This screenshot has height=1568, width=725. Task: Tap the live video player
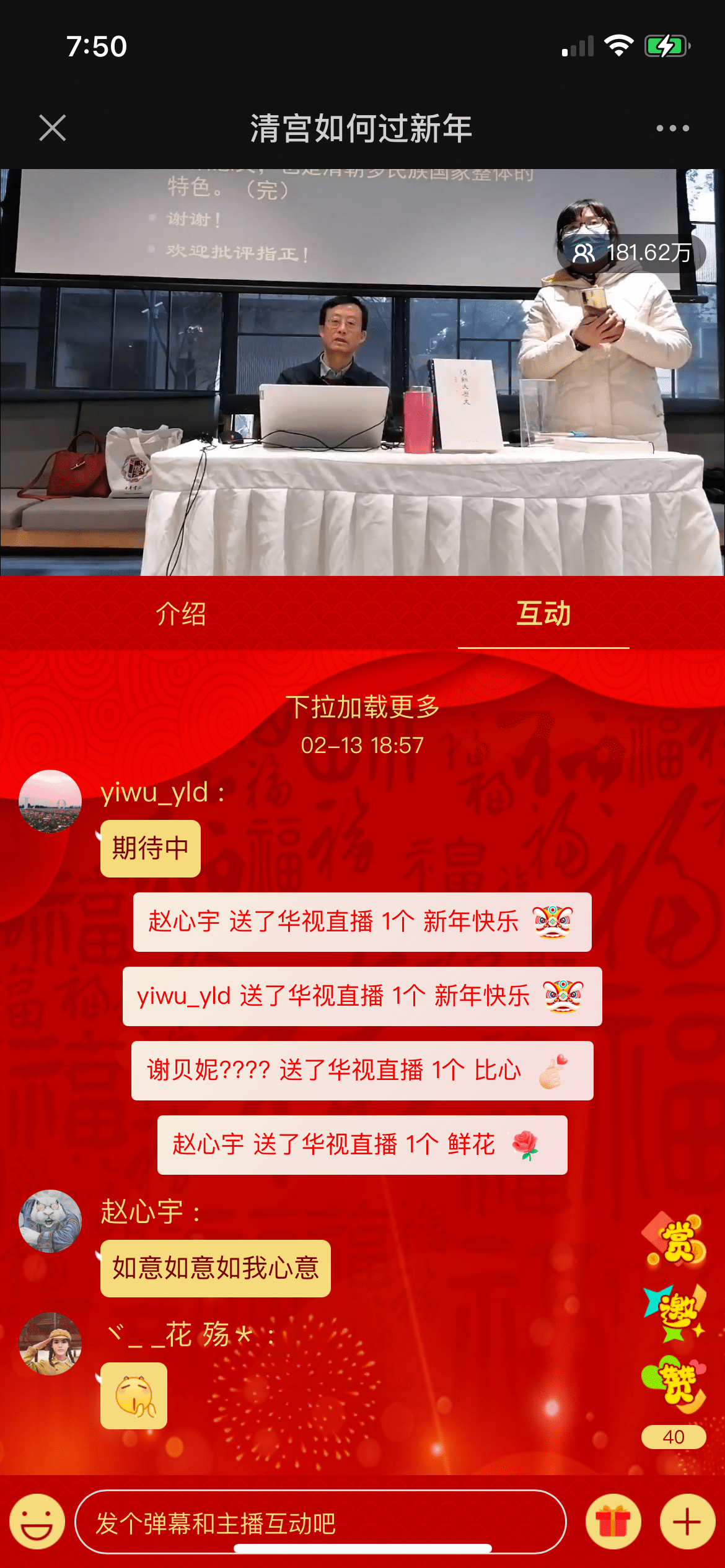[362, 372]
